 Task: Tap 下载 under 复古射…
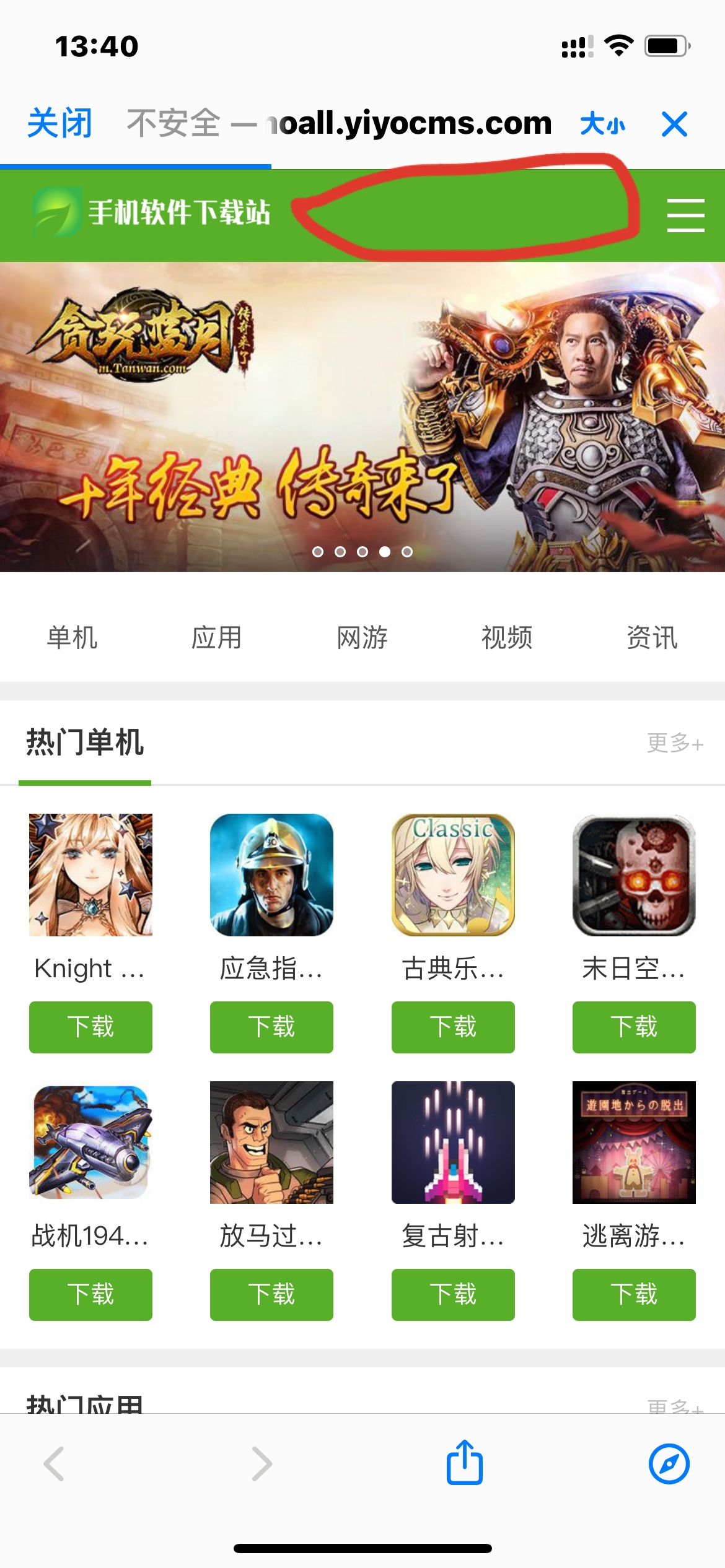point(453,1294)
